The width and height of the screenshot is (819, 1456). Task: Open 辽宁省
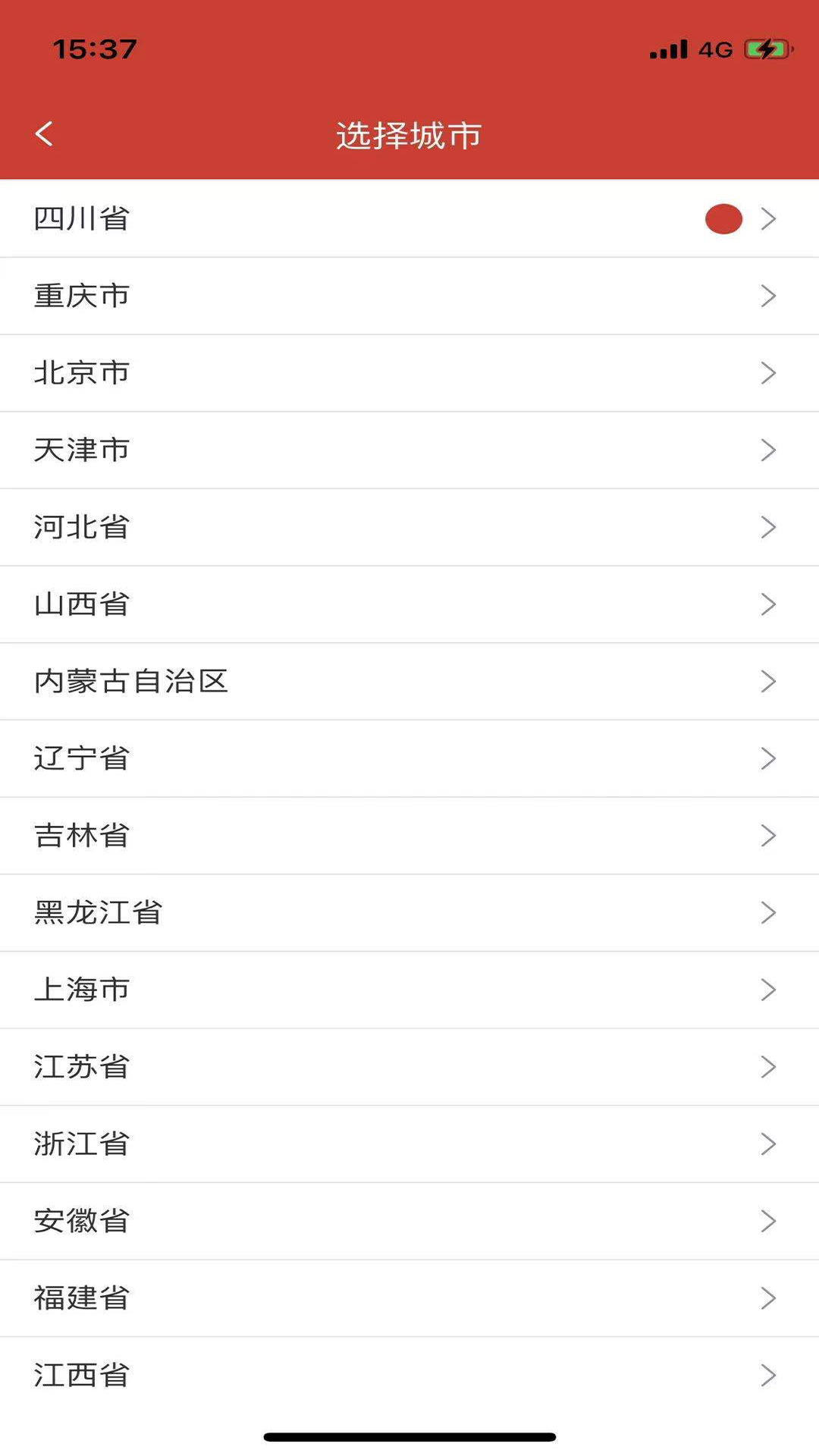pyautogui.click(x=82, y=758)
